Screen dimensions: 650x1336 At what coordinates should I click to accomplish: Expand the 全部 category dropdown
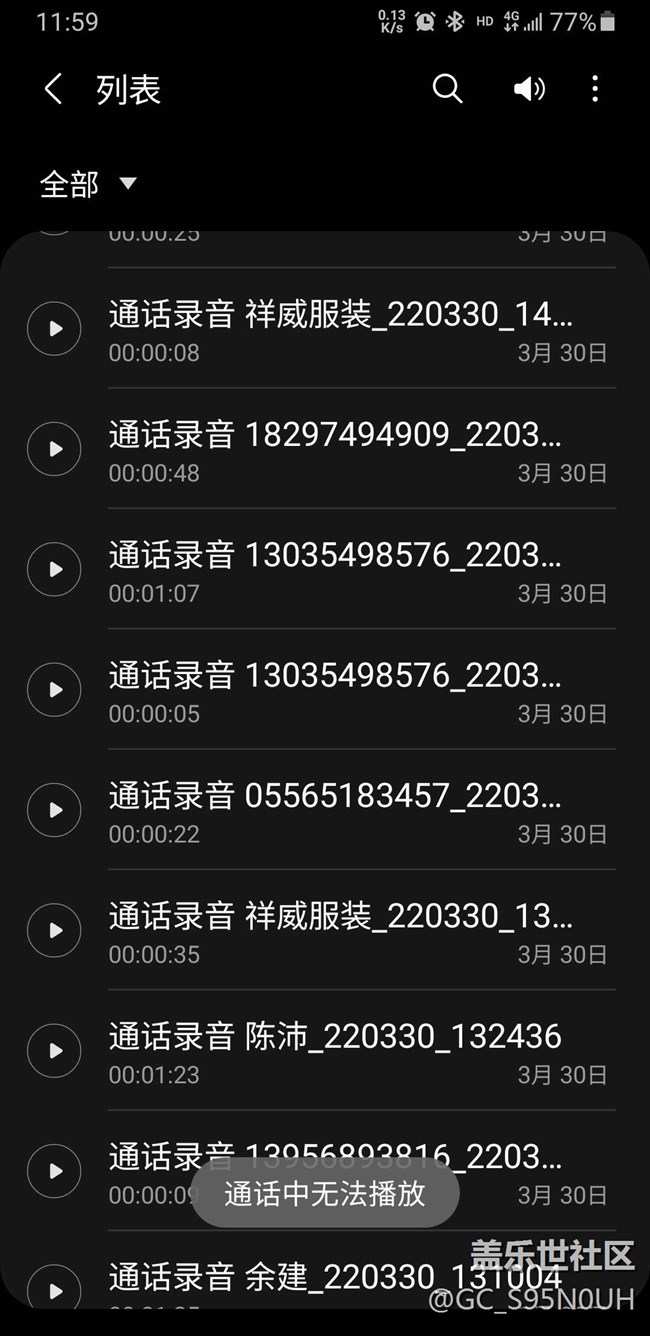(x=87, y=184)
